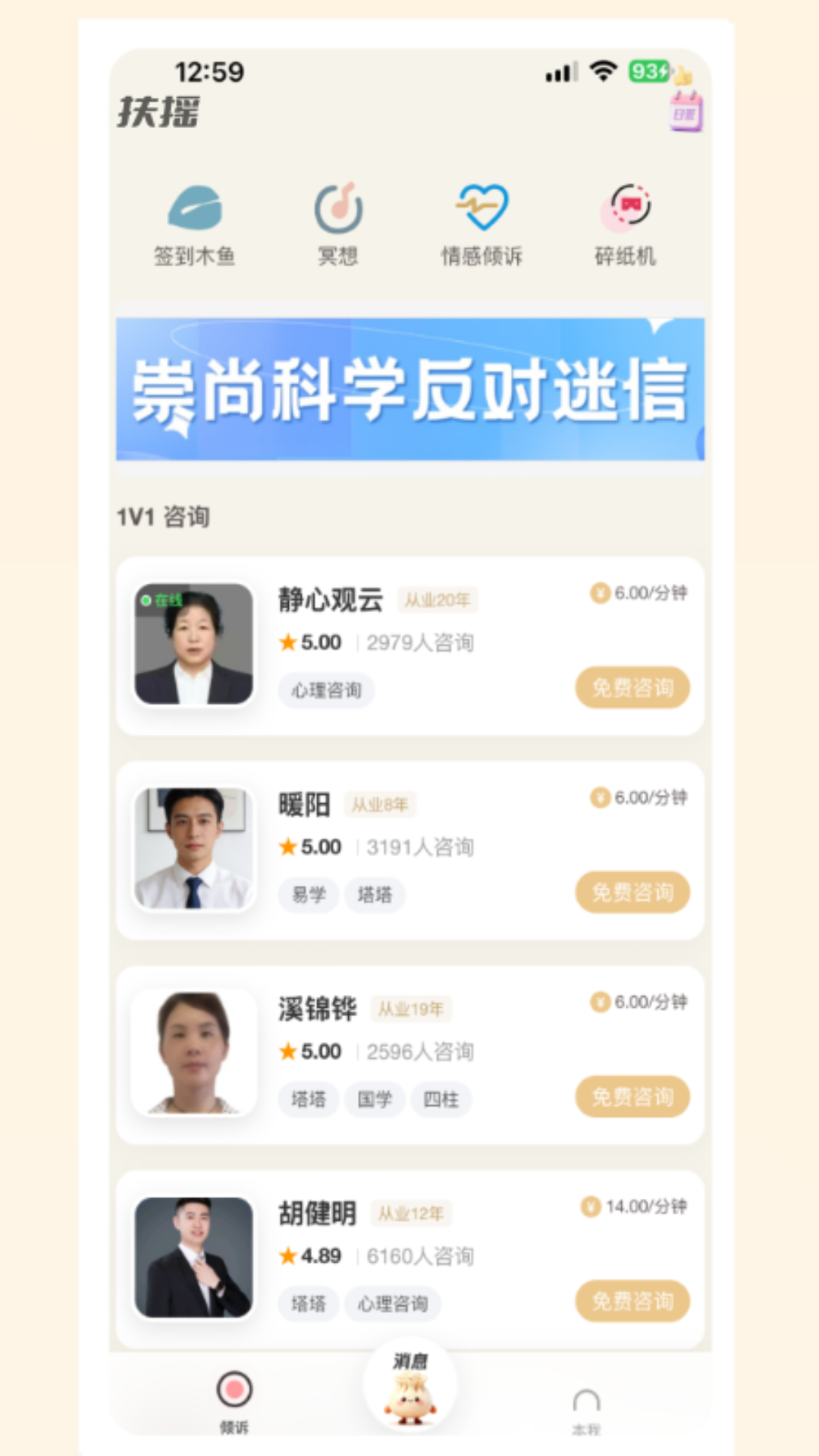Image resolution: width=819 pixels, height=1456 pixels.
Task: Tap 免费咨询 for 静心观云
Action: tap(632, 688)
